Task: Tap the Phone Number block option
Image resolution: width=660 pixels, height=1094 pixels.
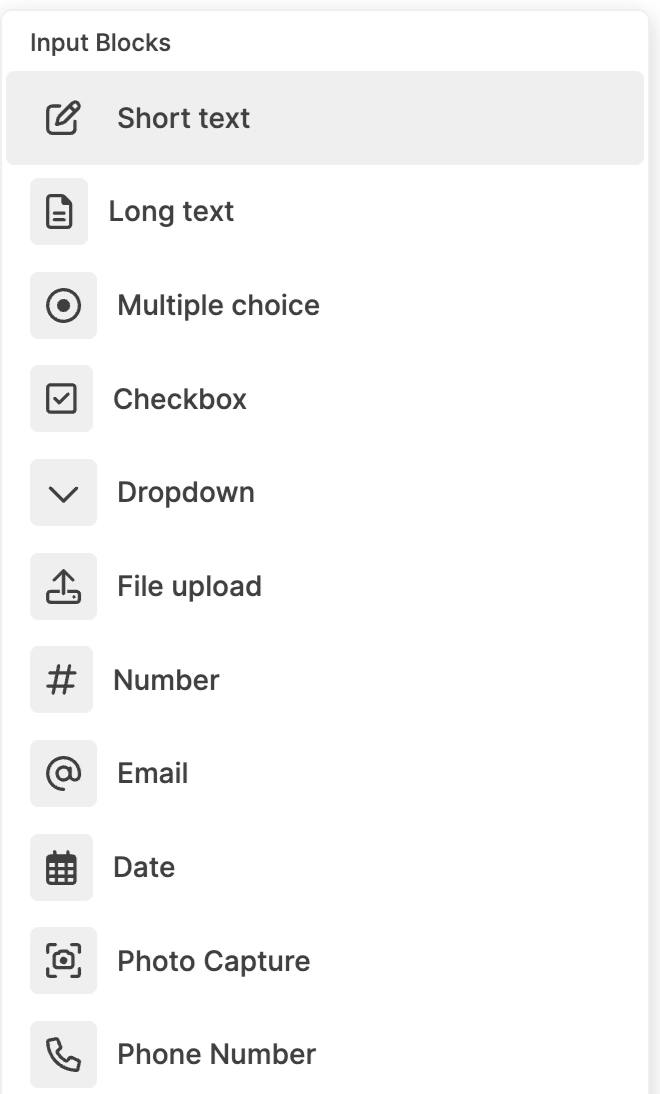Action: [216, 1054]
